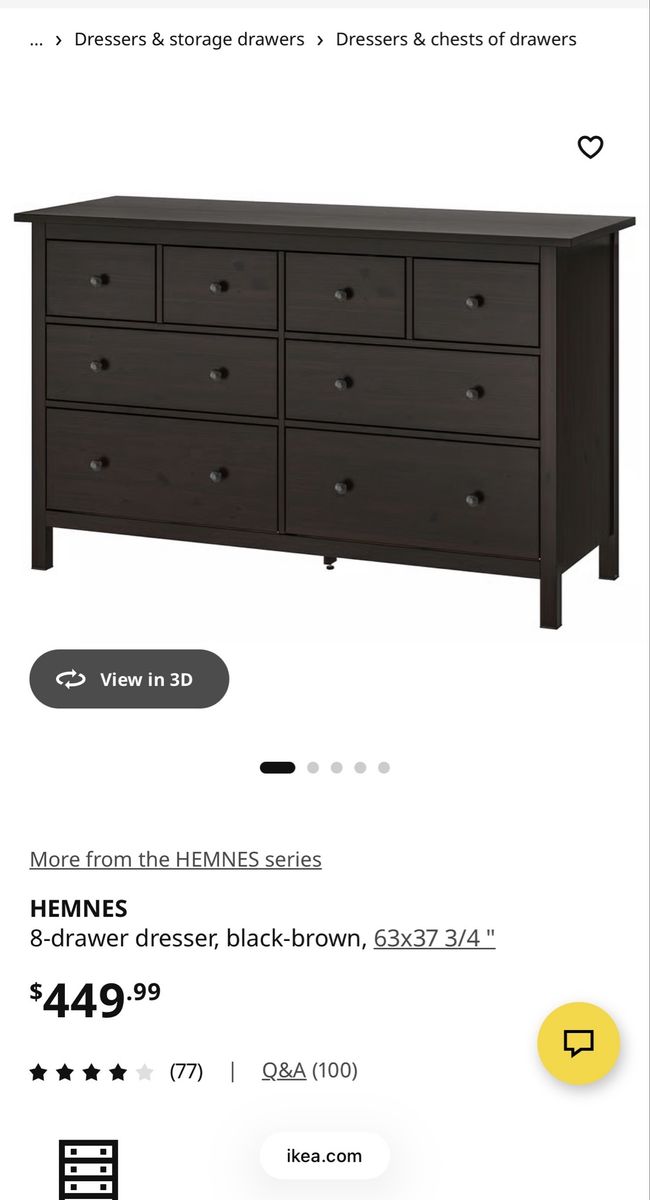Save the HEMNES dresser to favorites

coord(591,147)
